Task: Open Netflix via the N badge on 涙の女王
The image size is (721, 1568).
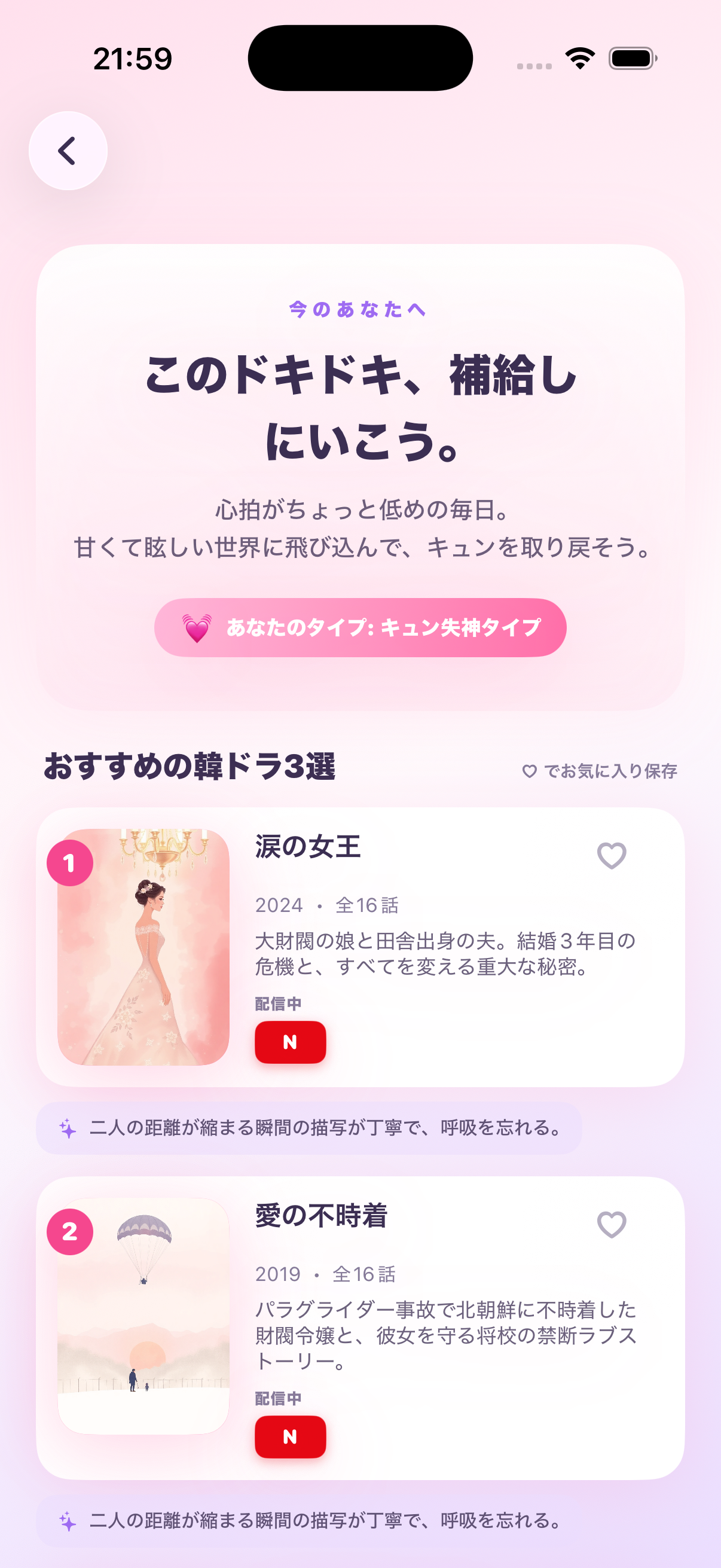Action: tap(290, 1042)
